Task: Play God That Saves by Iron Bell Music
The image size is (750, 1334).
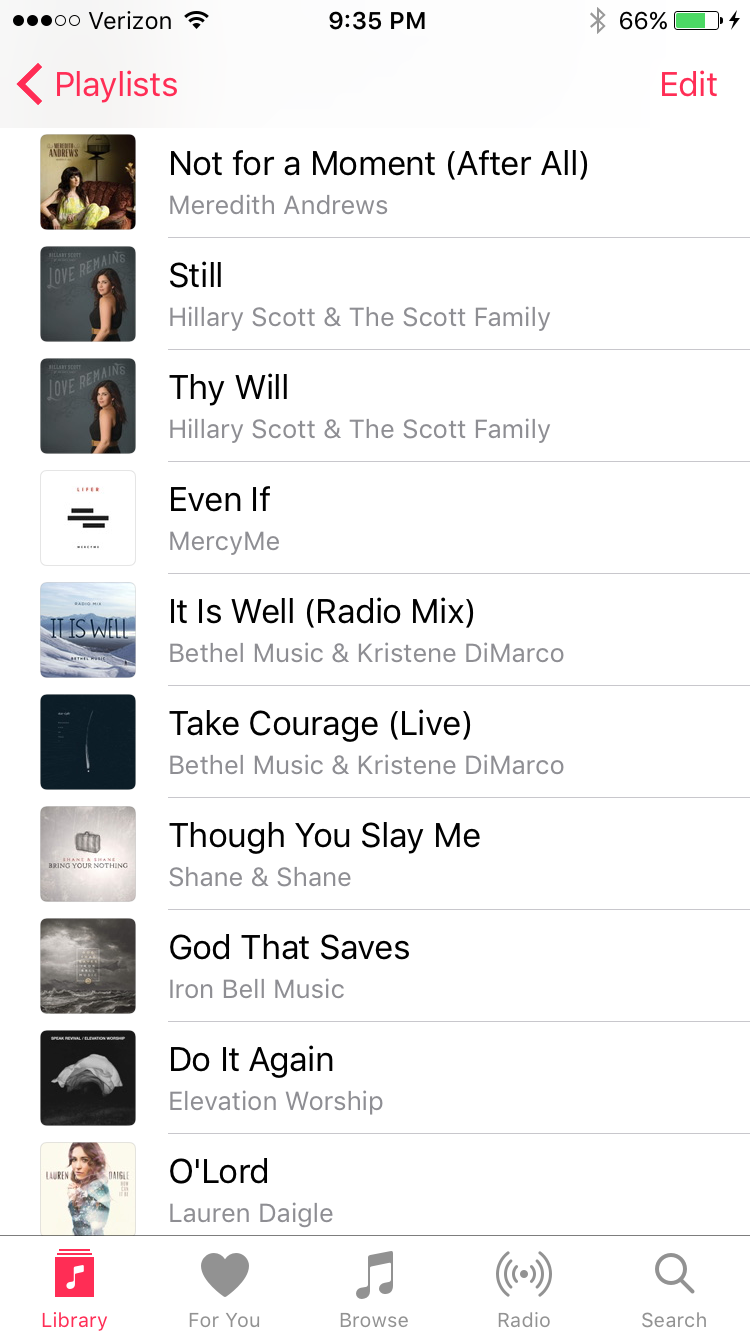Action: (x=289, y=966)
